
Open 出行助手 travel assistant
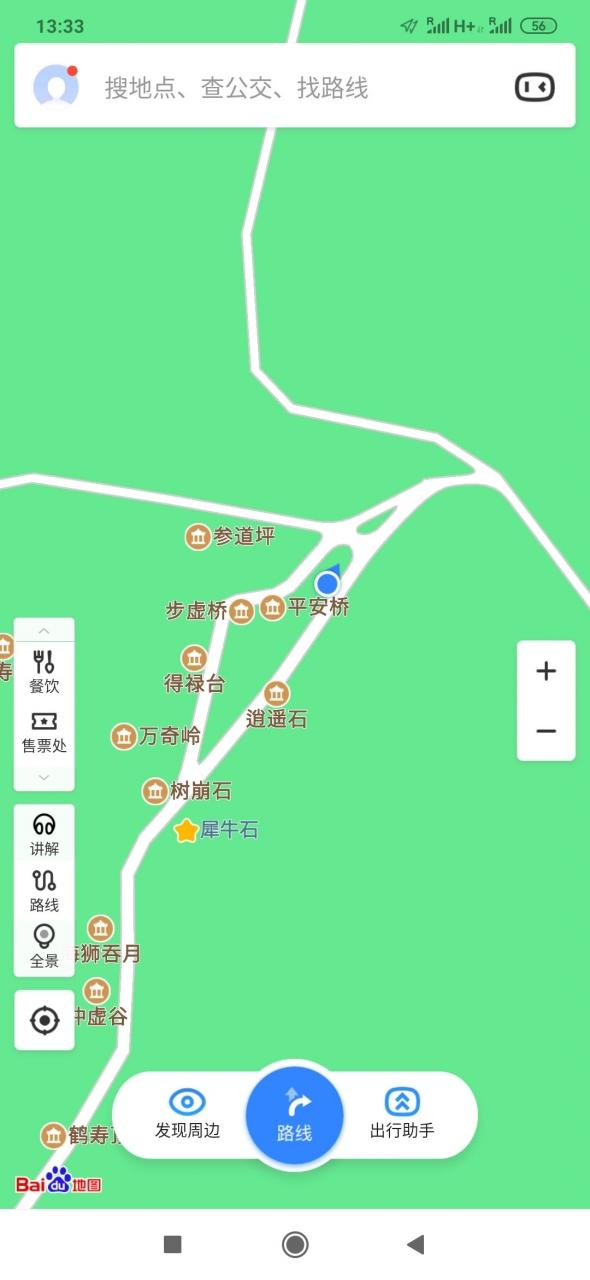402,1115
